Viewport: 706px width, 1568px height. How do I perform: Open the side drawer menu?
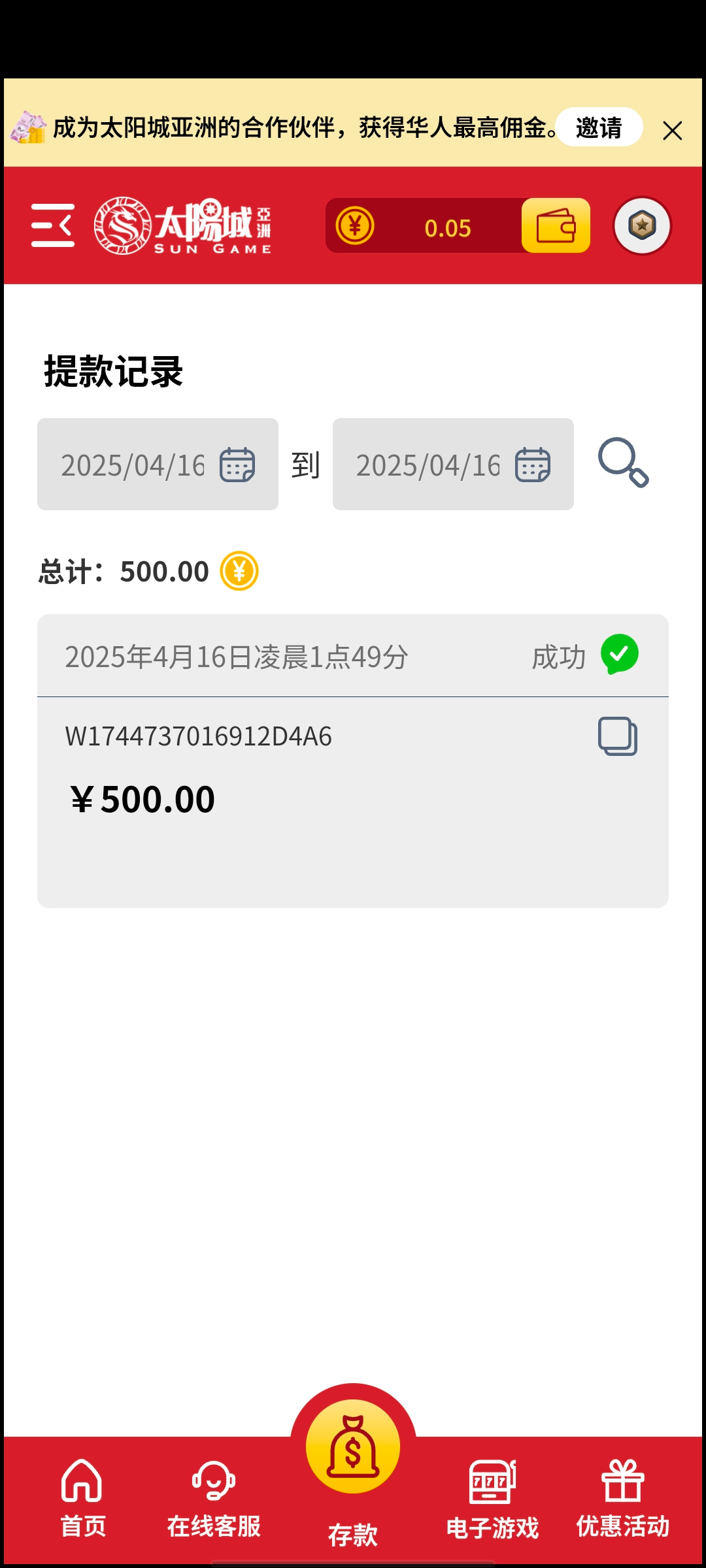coord(53,225)
